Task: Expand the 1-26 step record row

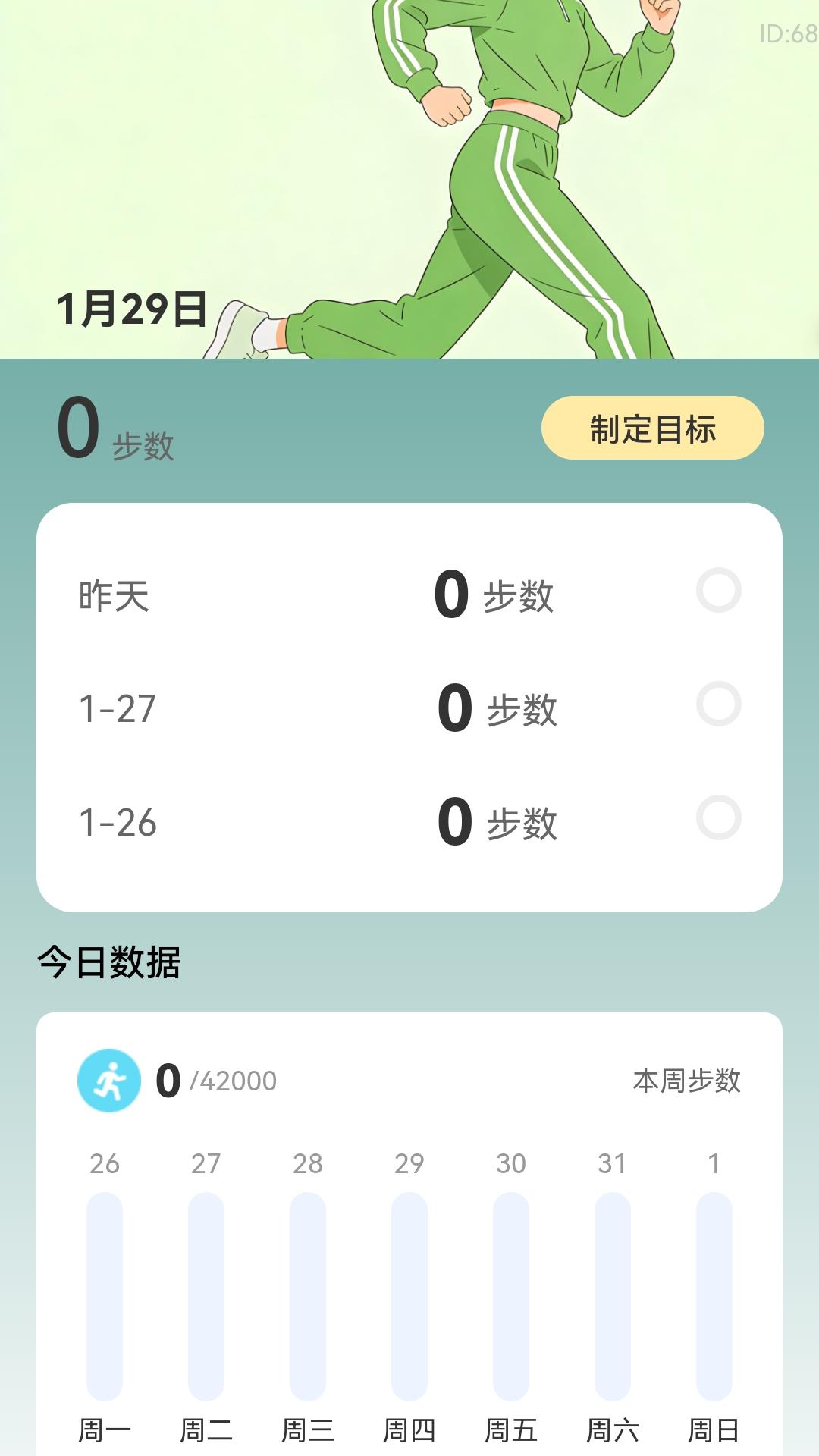Action: pos(409,821)
